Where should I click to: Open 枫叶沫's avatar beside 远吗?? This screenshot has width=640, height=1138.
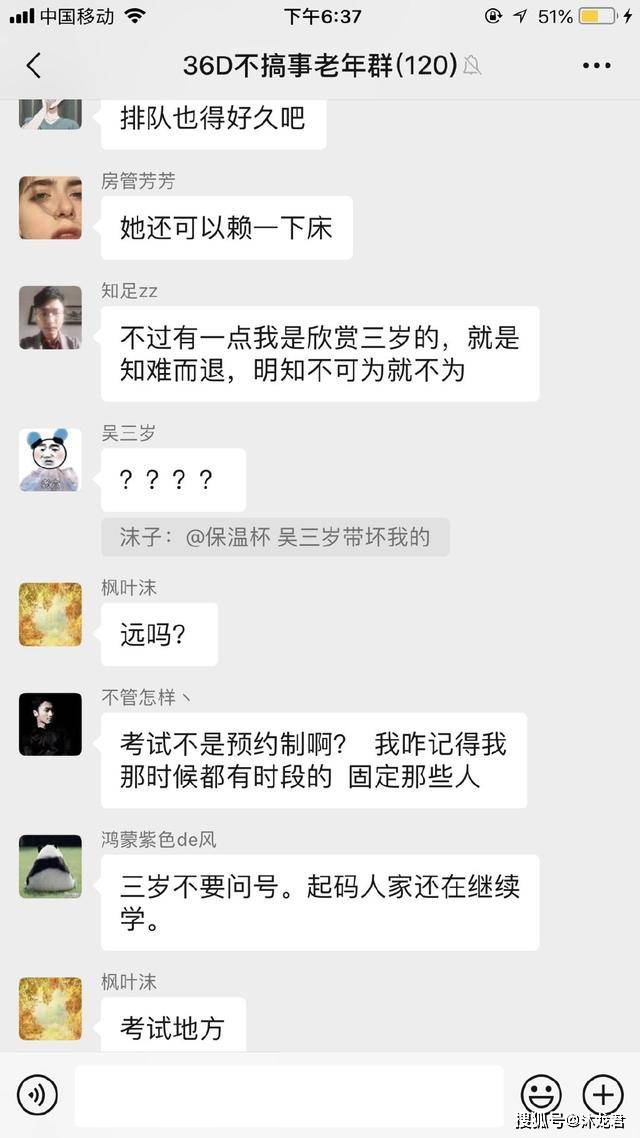[x=50, y=614]
